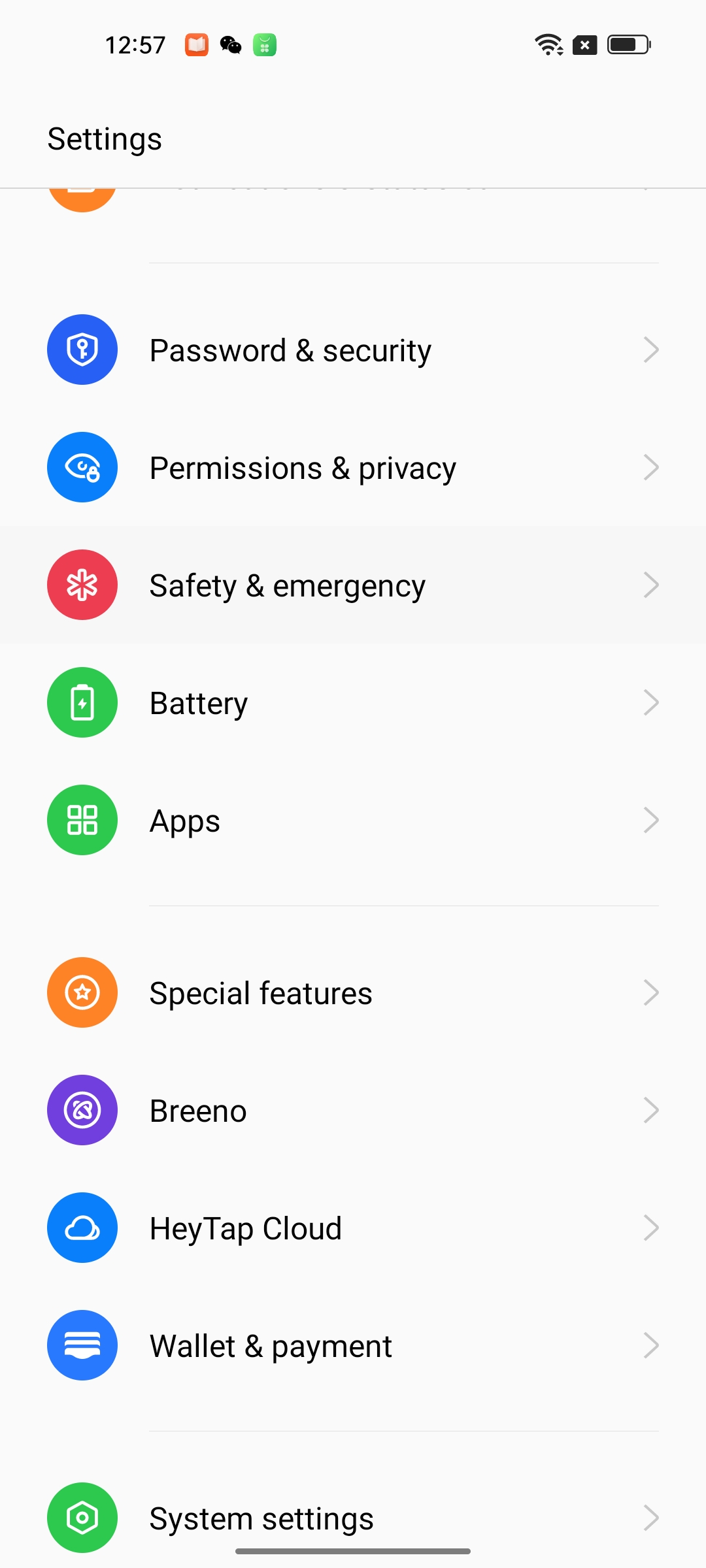Click the Permissions & privacy eye icon

pyautogui.click(x=82, y=467)
